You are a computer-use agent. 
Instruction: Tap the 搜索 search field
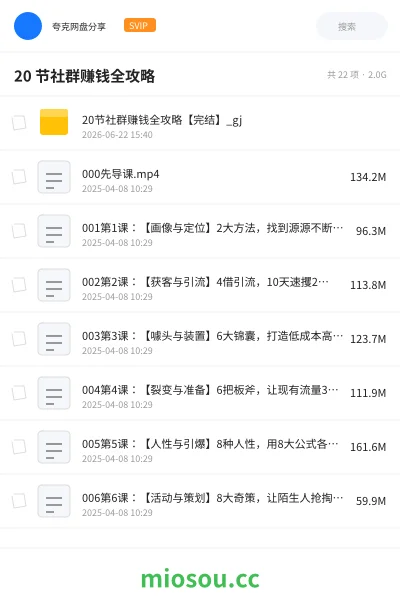352,26
